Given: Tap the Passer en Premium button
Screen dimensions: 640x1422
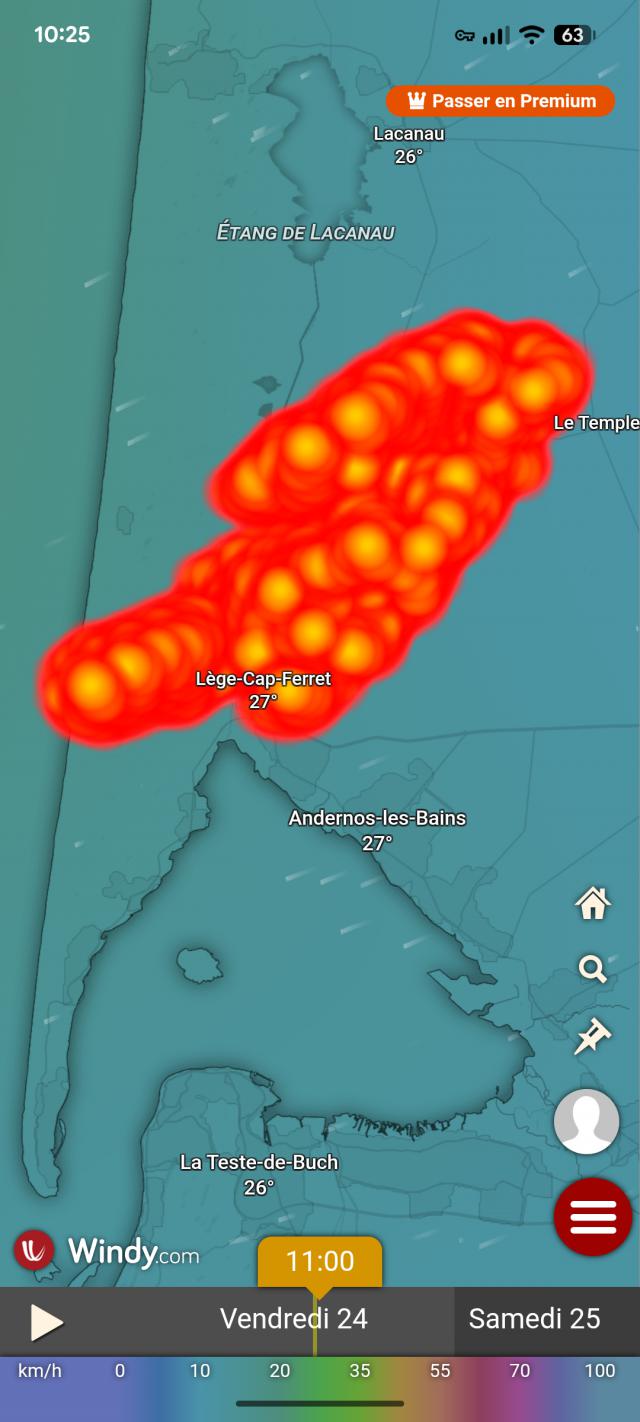Looking at the screenshot, I should coord(500,101).
